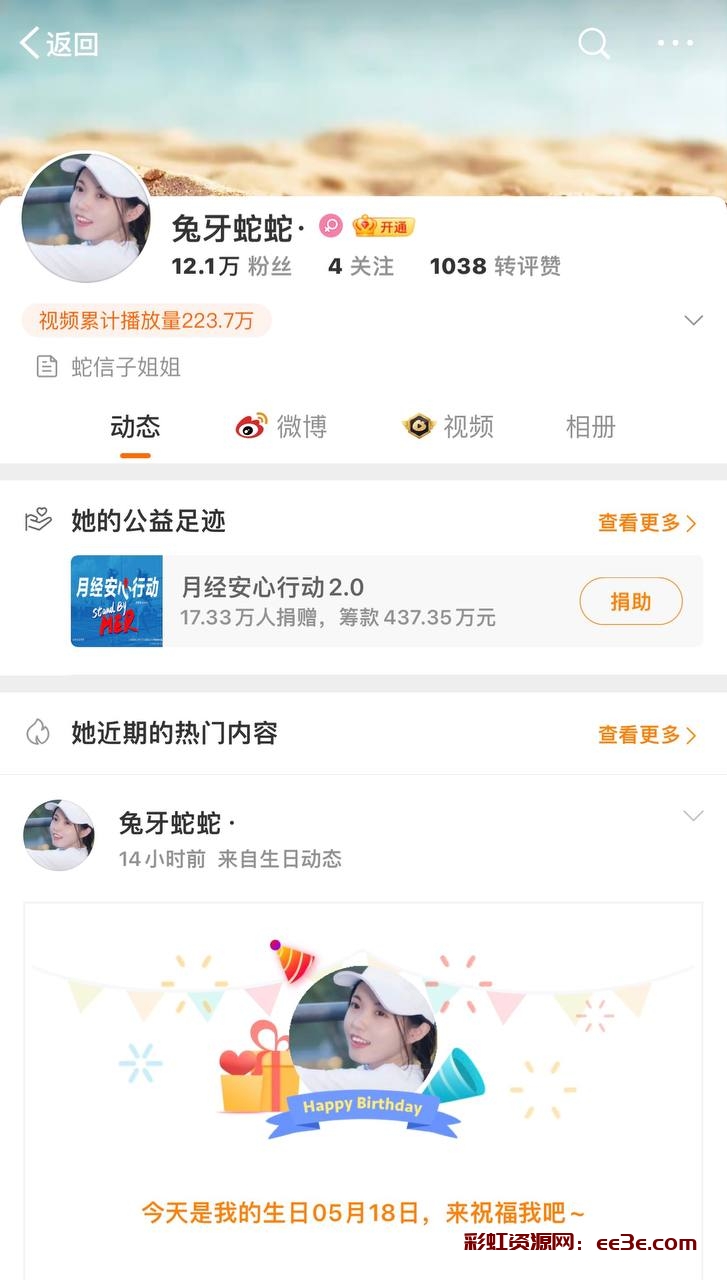Switch to the 微博 tab
This screenshot has width=727, height=1280.
coord(281,427)
